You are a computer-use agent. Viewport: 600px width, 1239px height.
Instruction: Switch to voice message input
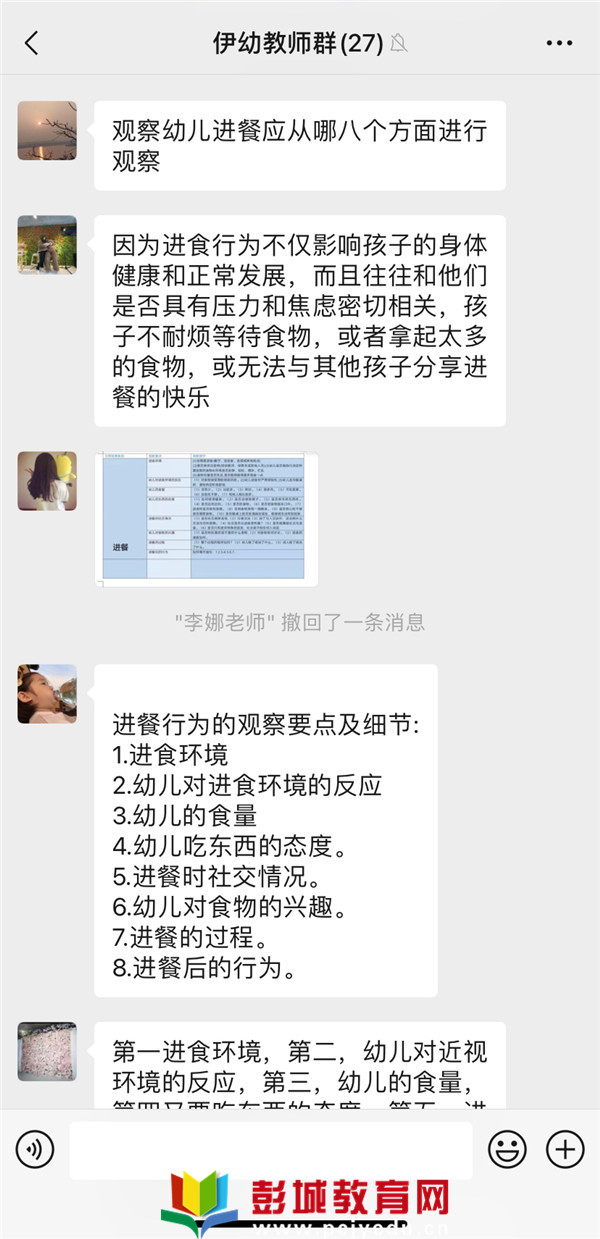click(x=35, y=1150)
